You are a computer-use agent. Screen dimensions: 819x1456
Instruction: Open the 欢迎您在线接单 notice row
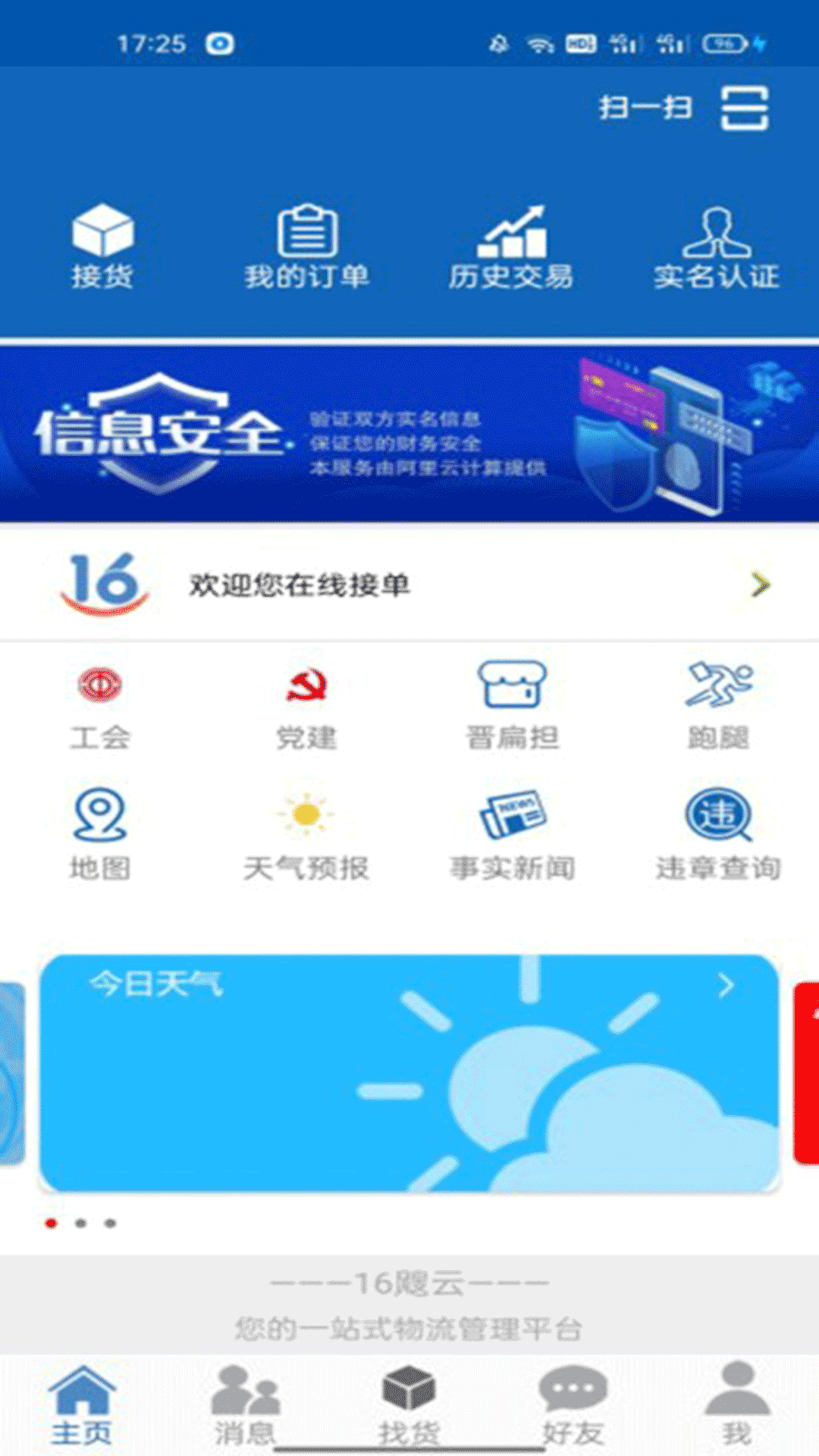click(409, 585)
